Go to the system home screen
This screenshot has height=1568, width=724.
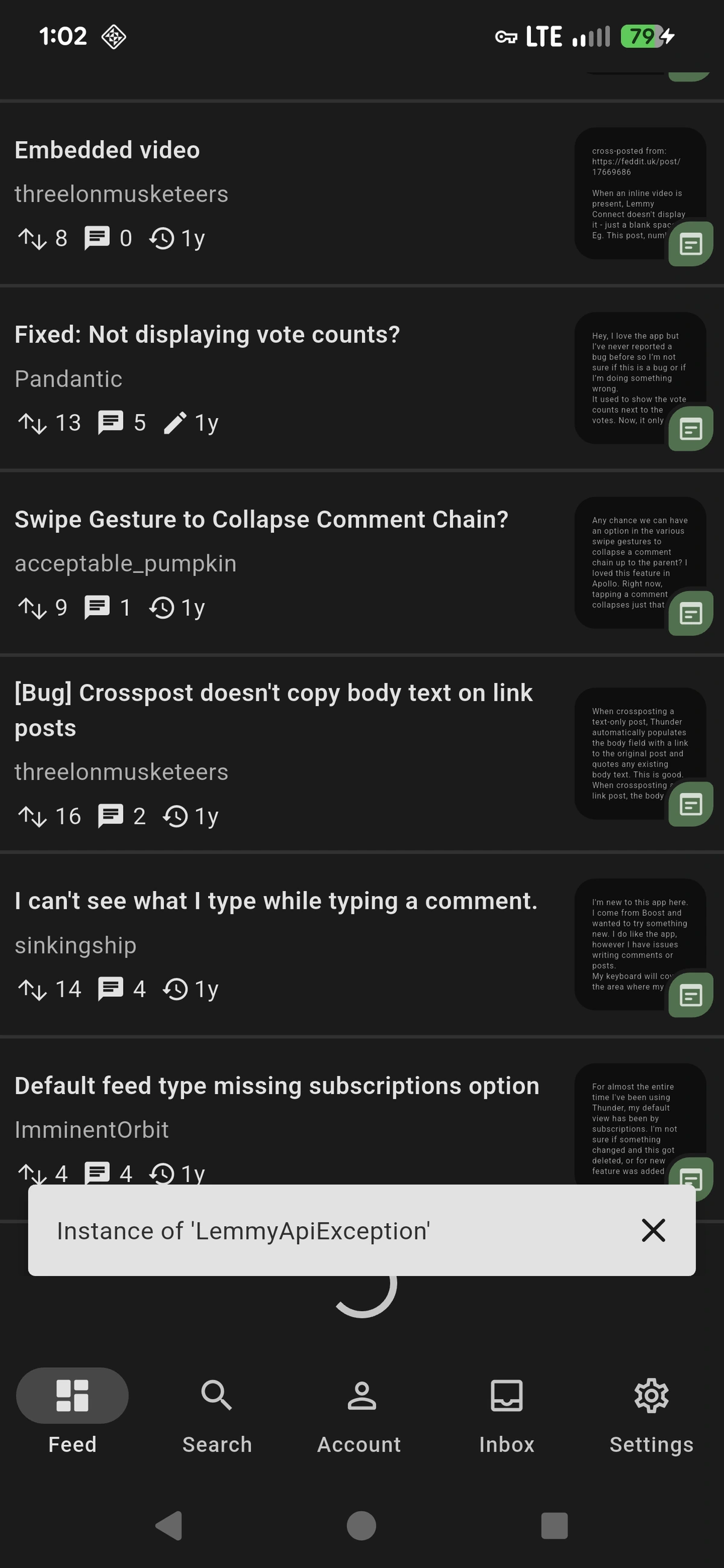[361, 1525]
